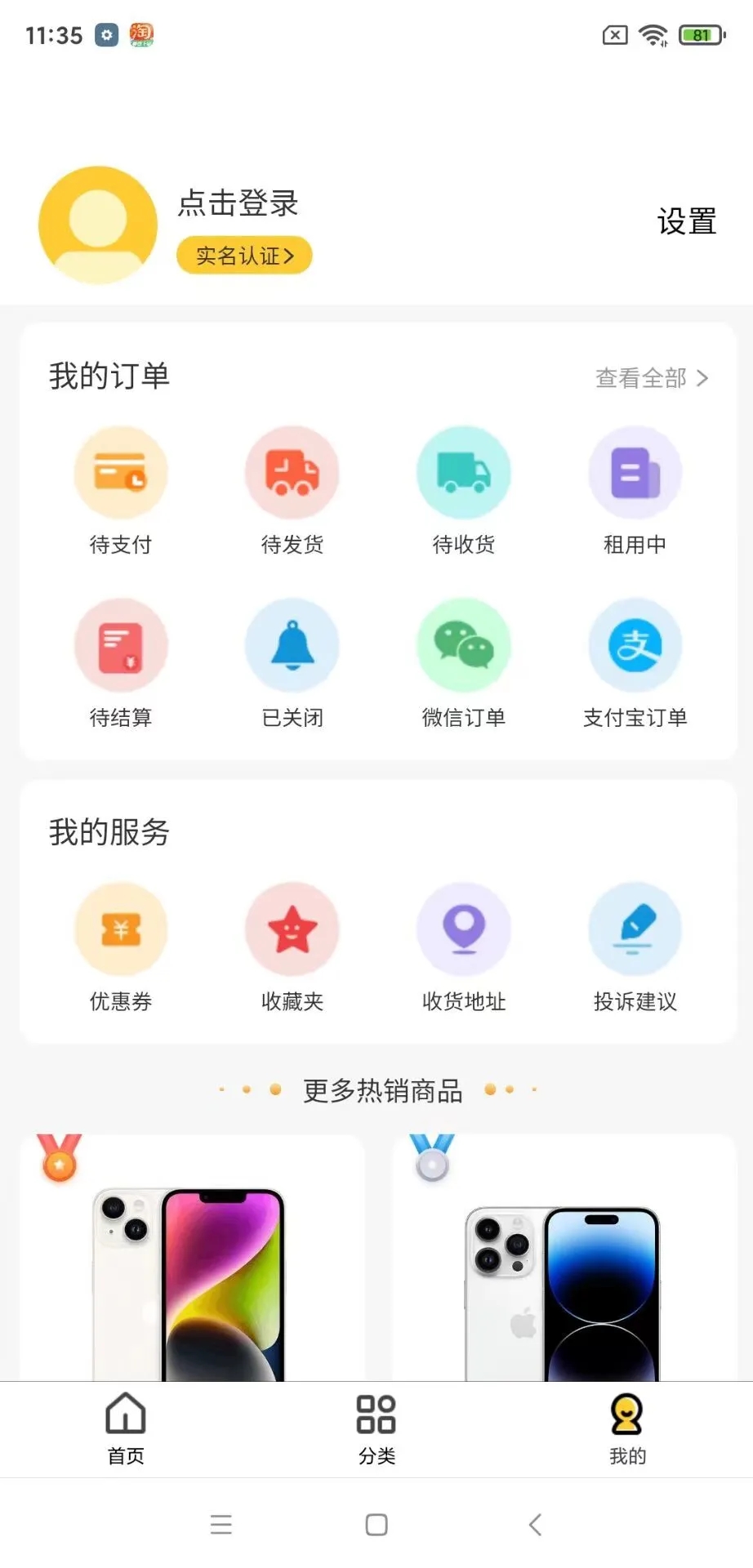This screenshot has width=753, height=1568.
Task: Open the 待支付 pending payment orders icon
Action: coord(121,472)
